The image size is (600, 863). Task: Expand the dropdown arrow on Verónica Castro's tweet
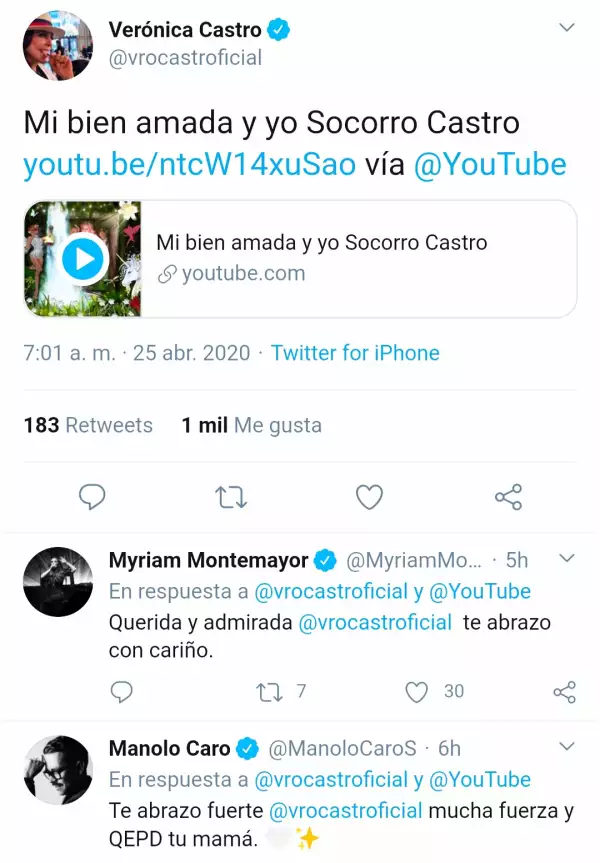click(x=567, y=28)
